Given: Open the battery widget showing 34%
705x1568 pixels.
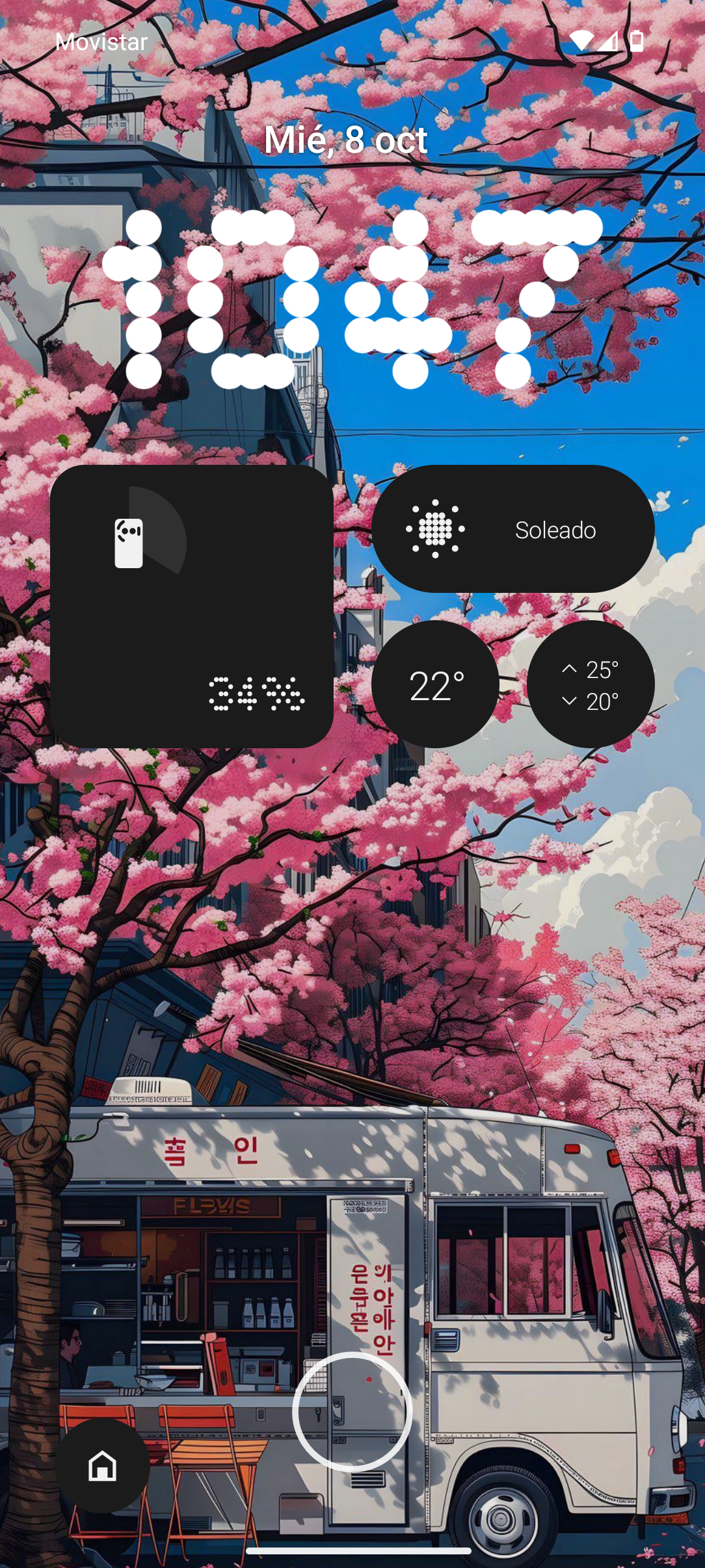Looking at the screenshot, I should coord(192,606).
